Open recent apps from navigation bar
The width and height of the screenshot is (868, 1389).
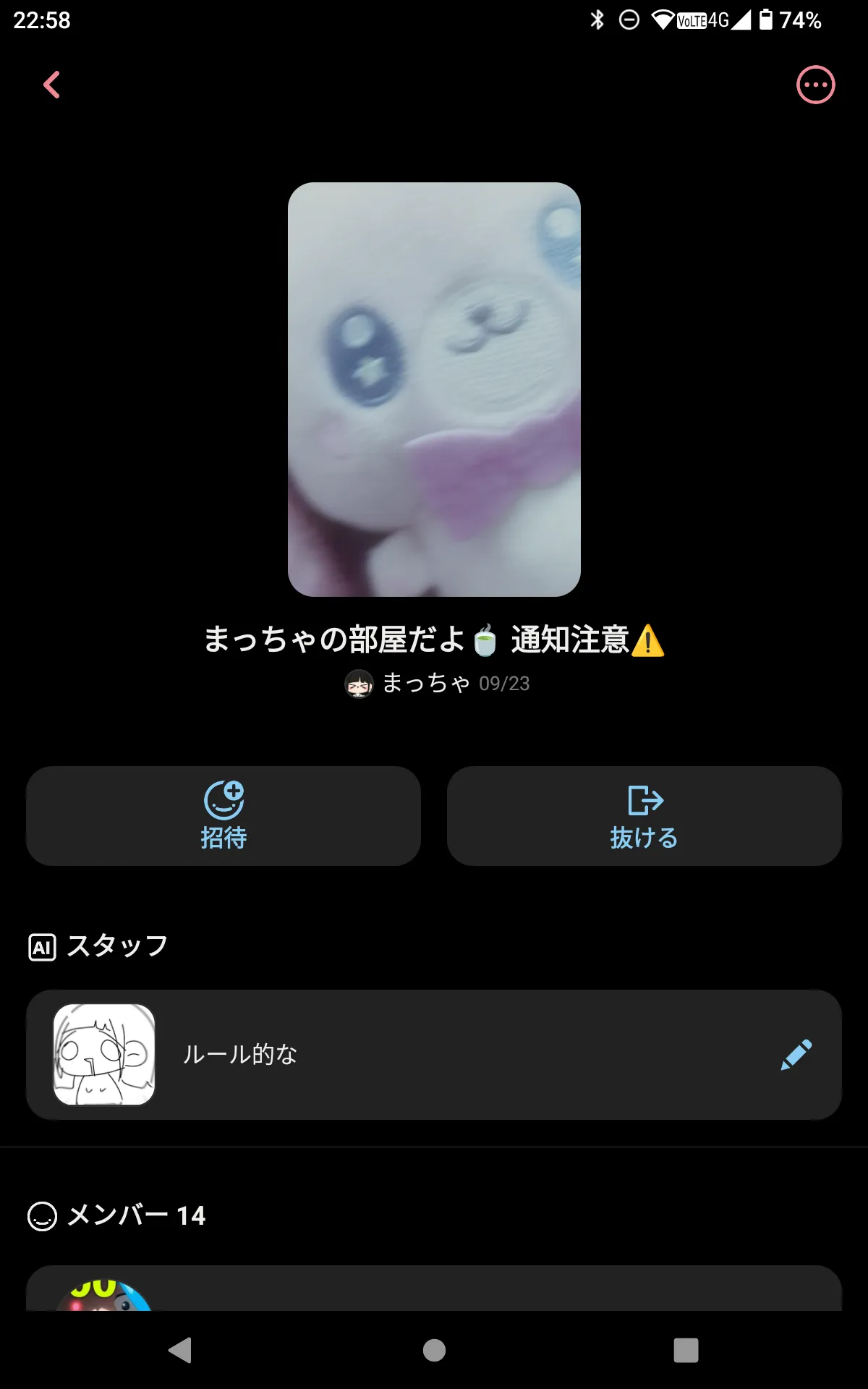686,1350
